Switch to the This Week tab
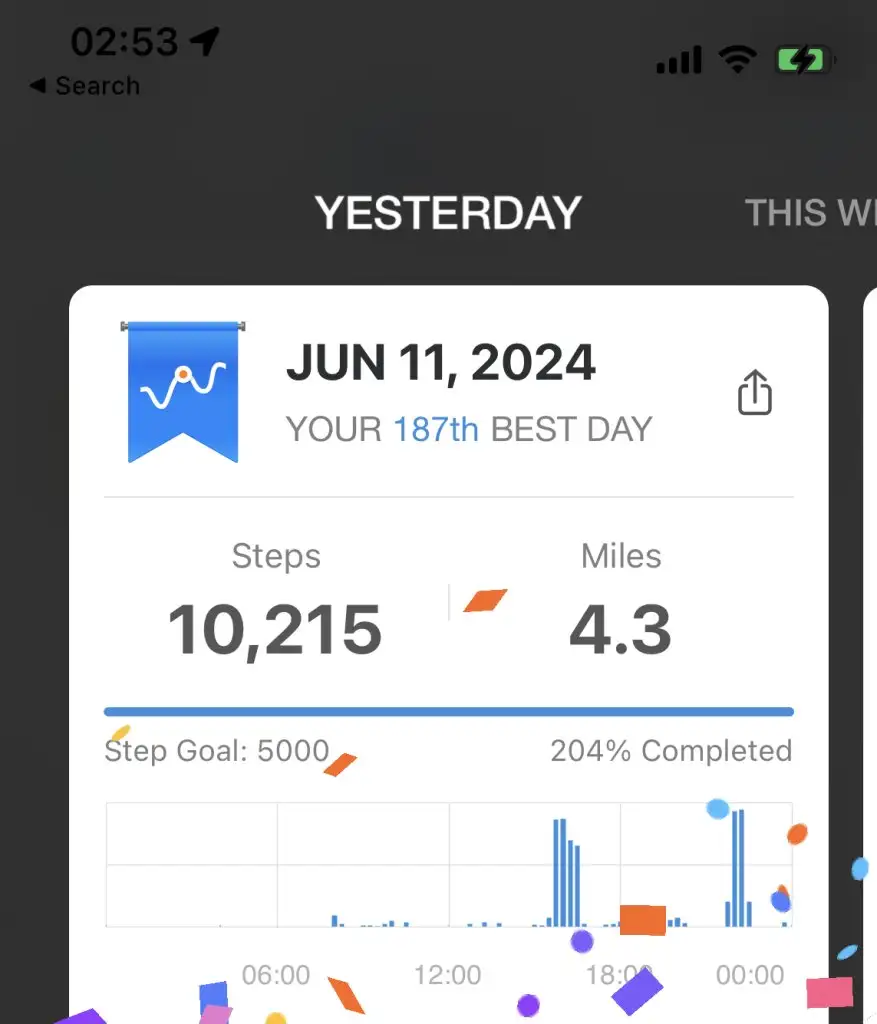The image size is (877, 1024). pyautogui.click(x=810, y=212)
